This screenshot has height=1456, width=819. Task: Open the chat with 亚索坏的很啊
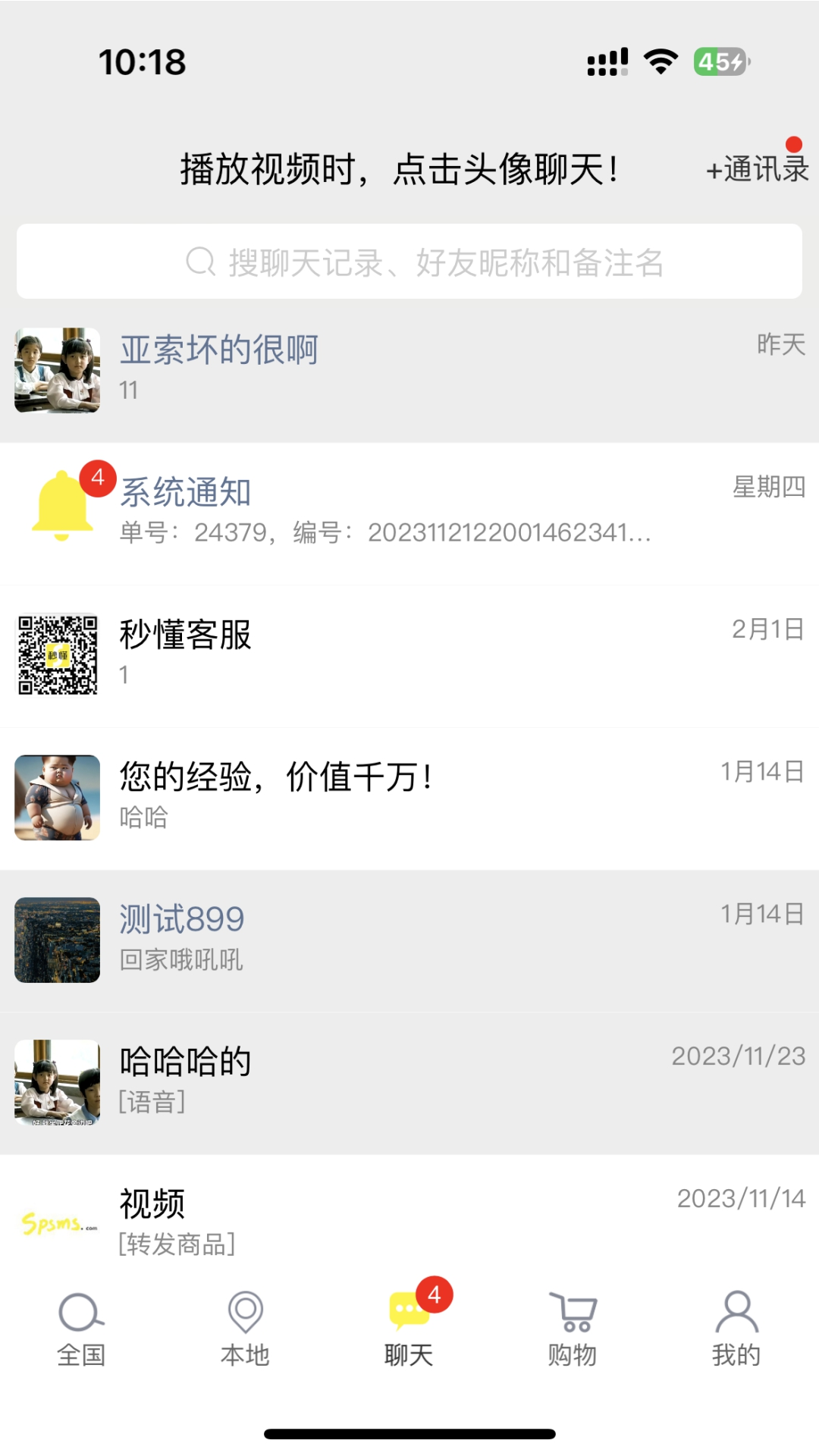[x=409, y=370]
